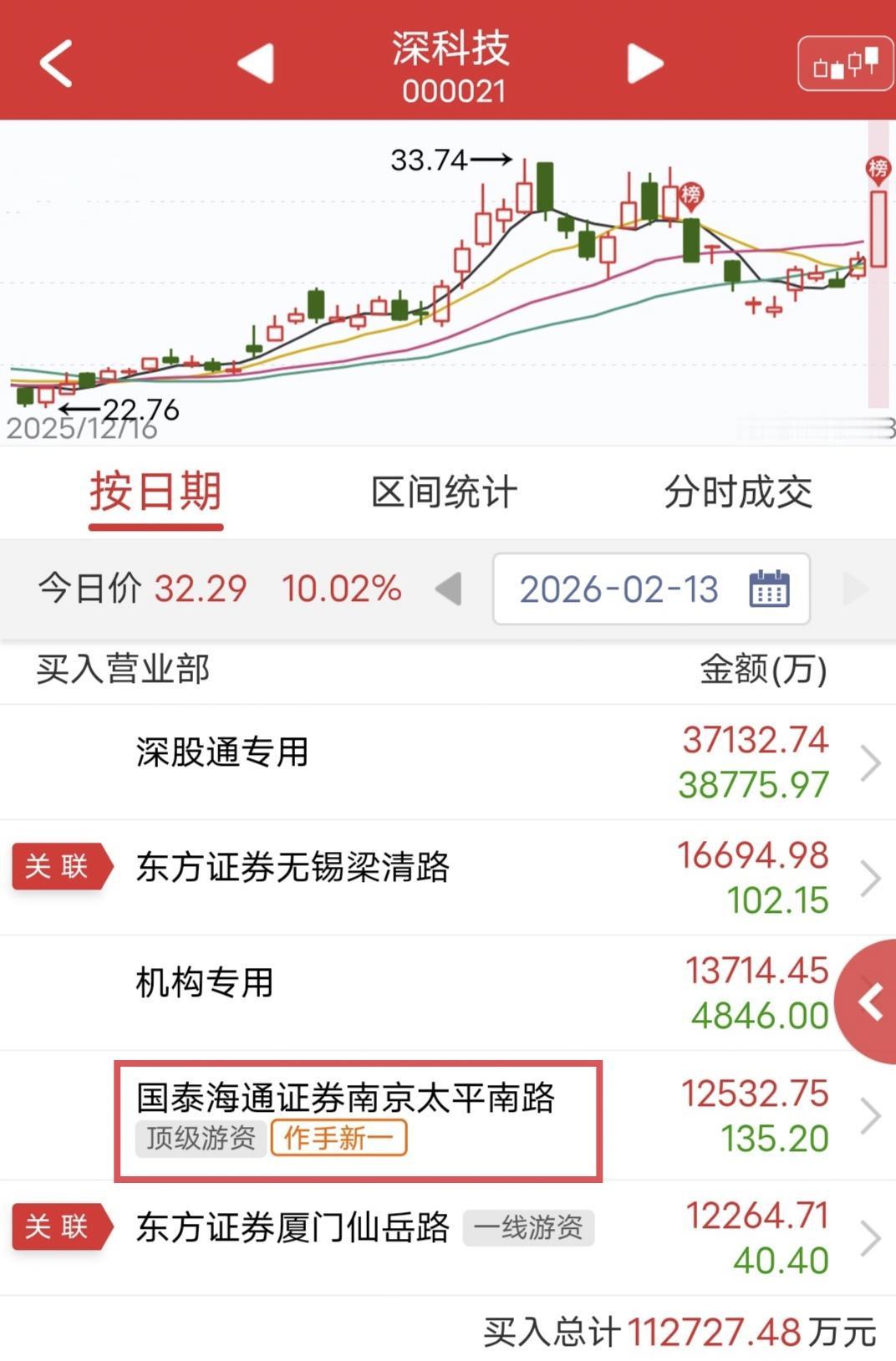
Task: Open the calendar icon next to the date
Action: (x=773, y=589)
